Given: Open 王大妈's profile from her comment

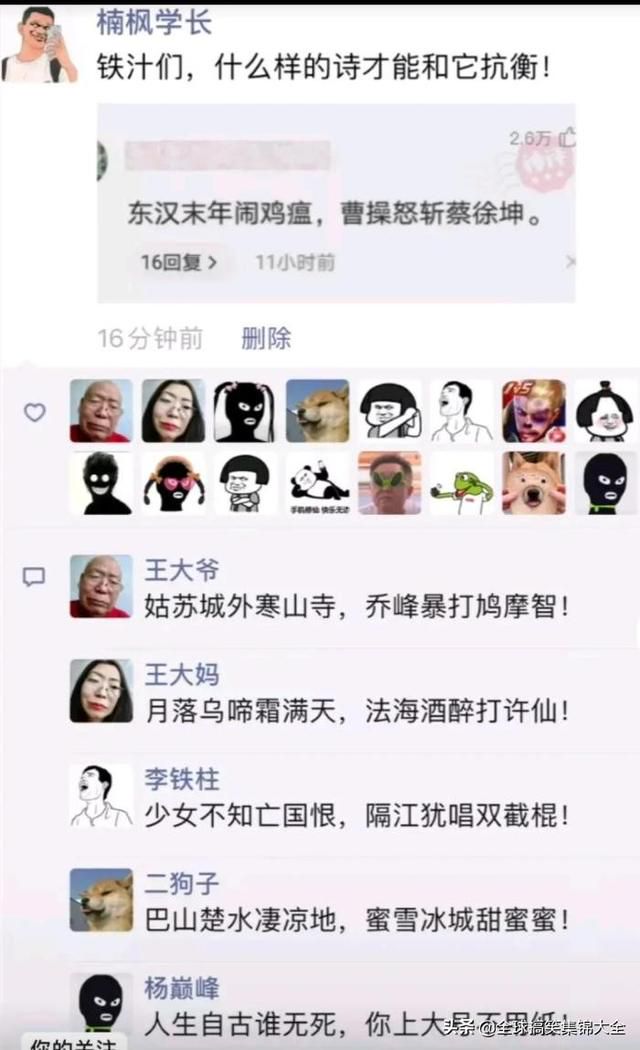Looking at the screenshot, I should [181, 675].
